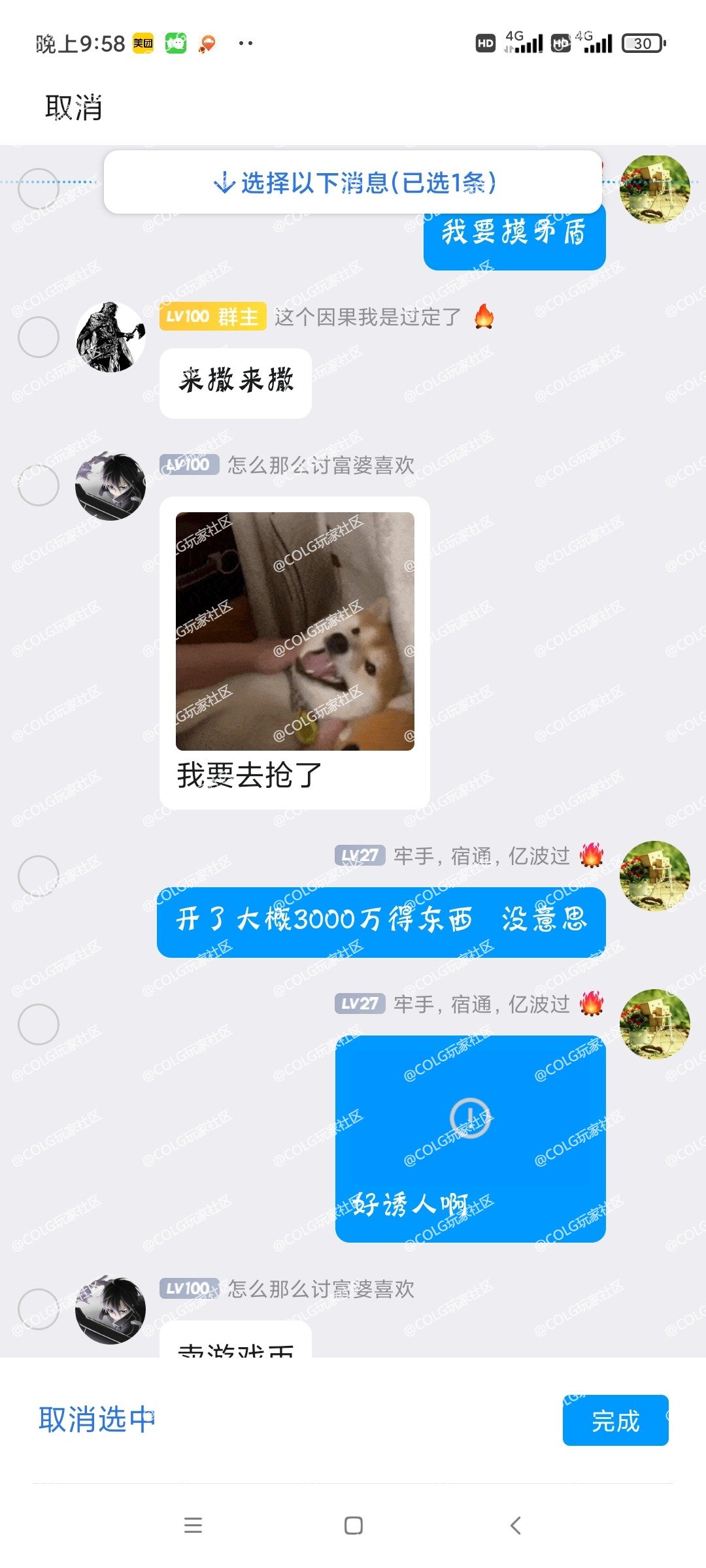
Task: Tap 取消 to exit selection mode
Action: (x=73, y=107)
